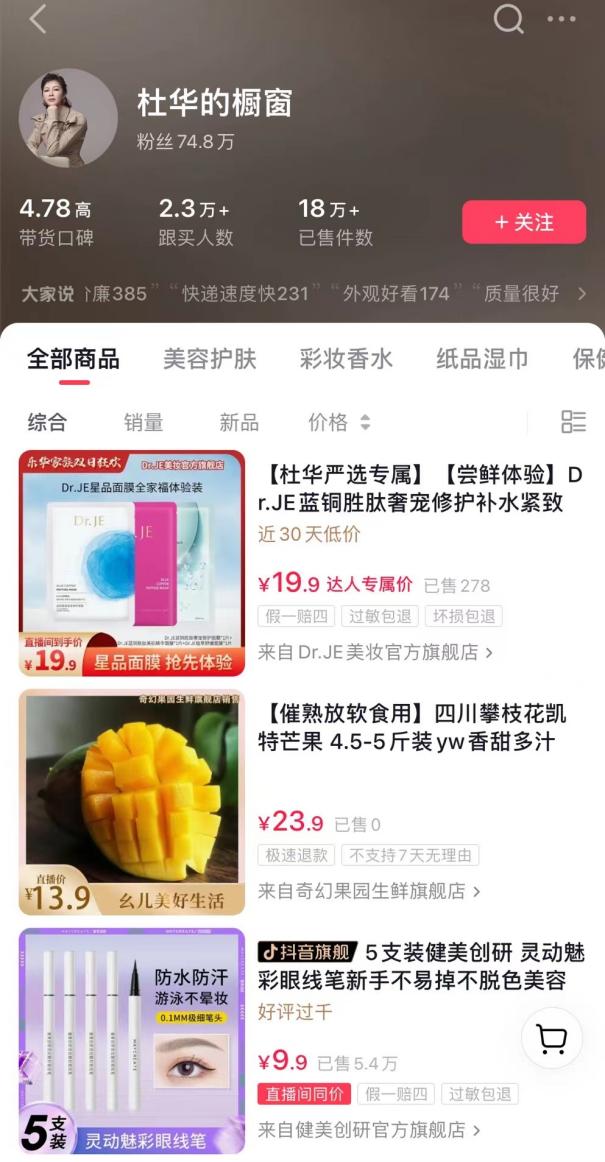The image size is (605, 1162).
Task: Switch to the 纸品湿巾 category tab
Action: 482,359
